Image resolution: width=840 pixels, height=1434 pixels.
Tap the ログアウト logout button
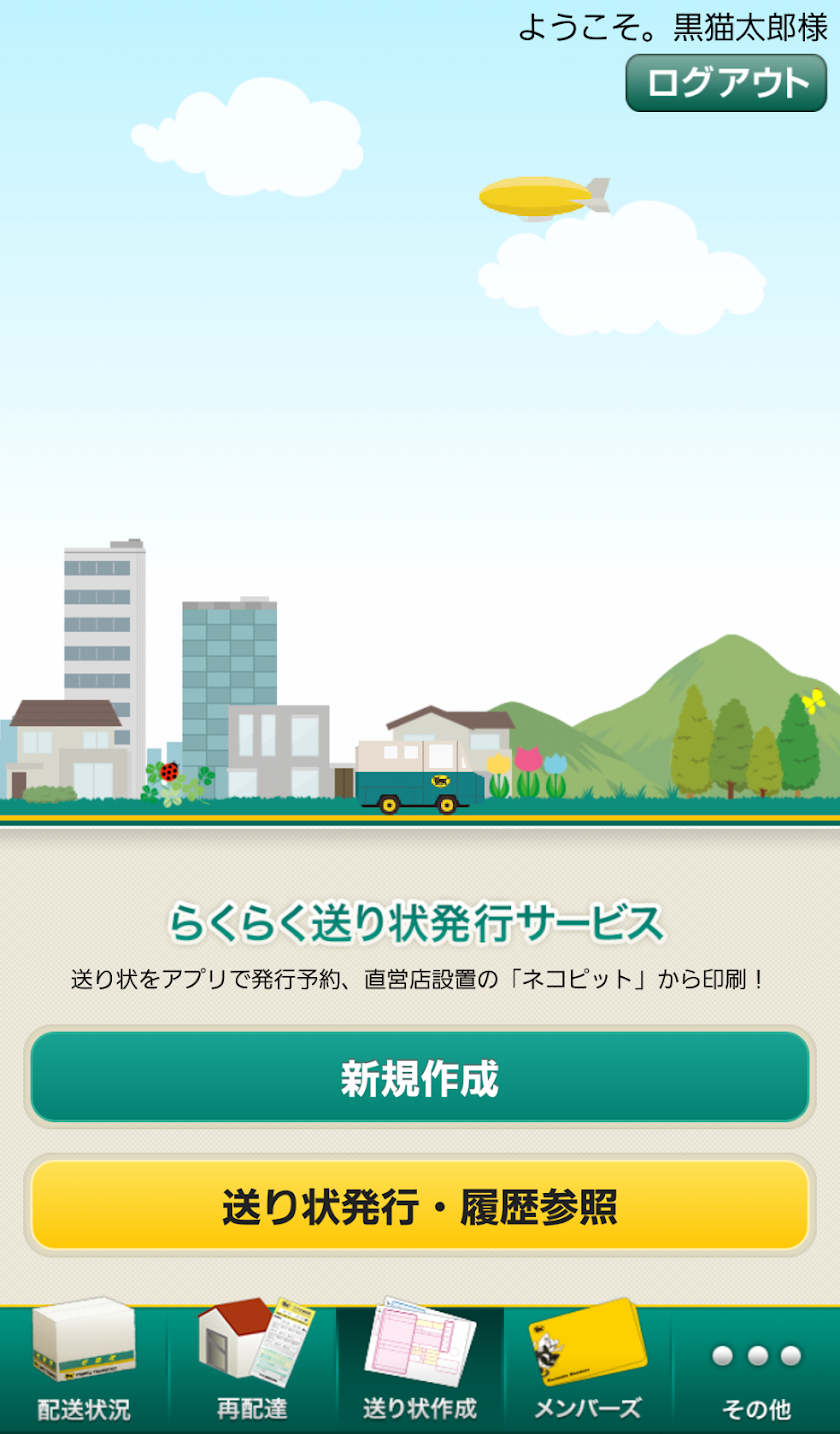point(726,83)
